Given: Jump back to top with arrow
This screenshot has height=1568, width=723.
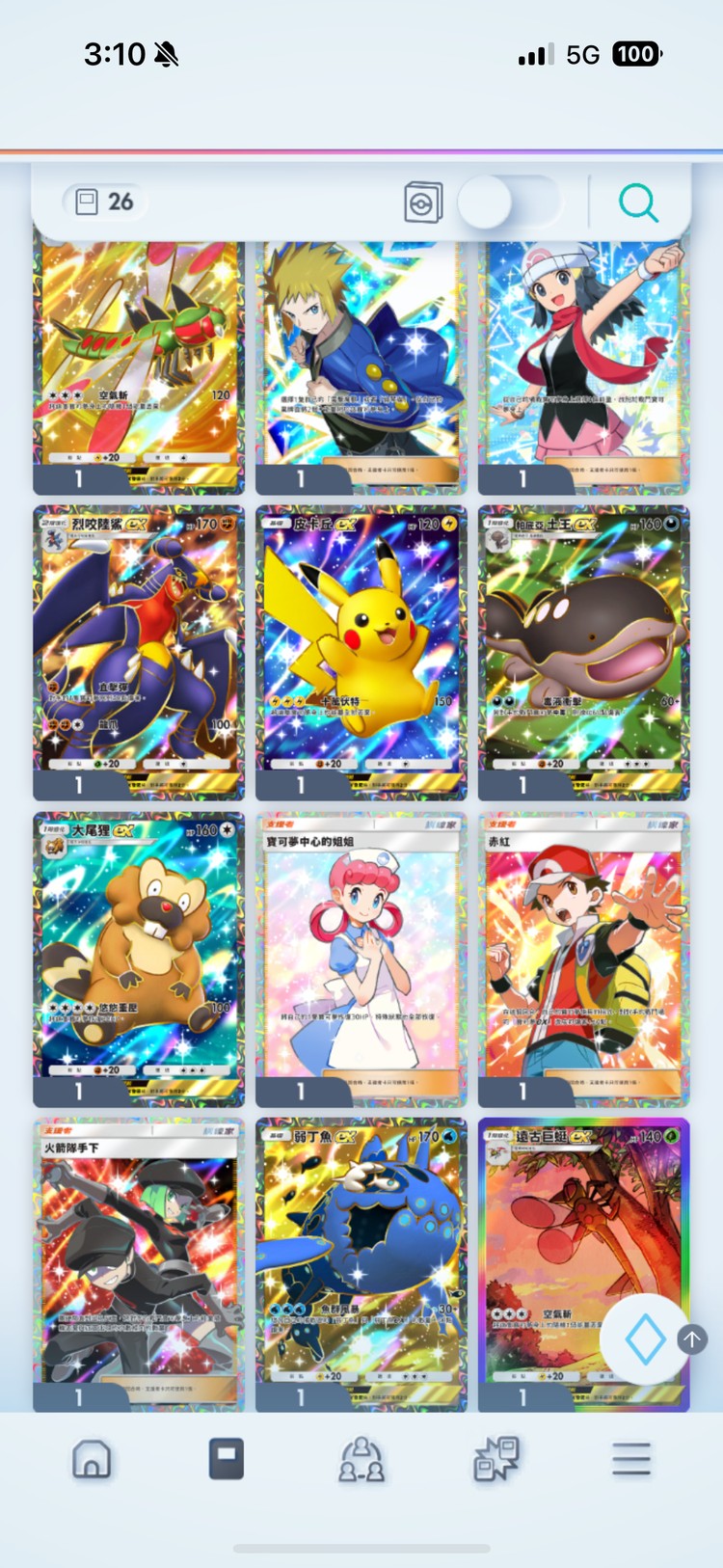Looking at the screenshot, I should point(692,1338).
